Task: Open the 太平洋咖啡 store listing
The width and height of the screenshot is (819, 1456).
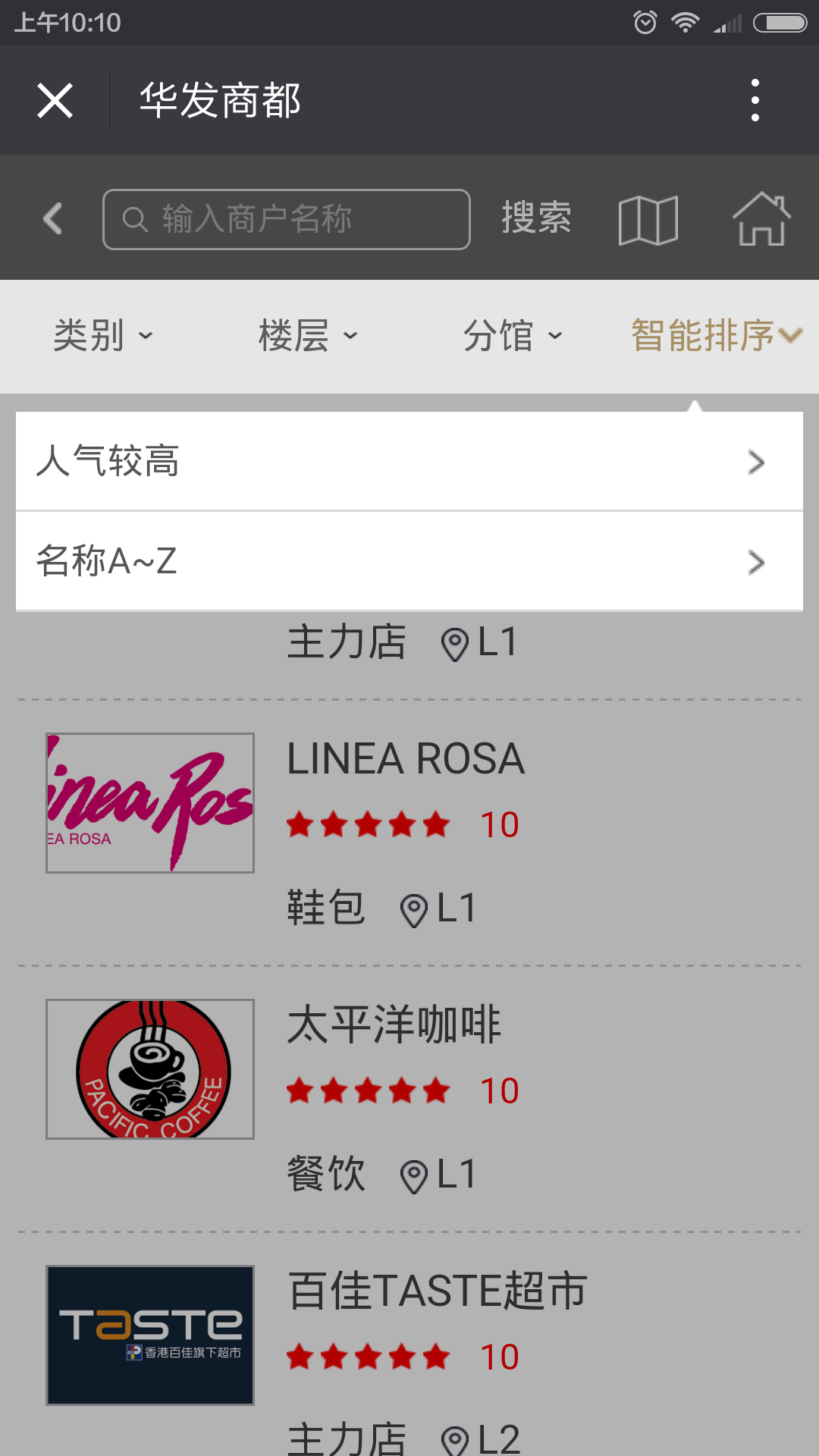Action: tap(394, 1025)
